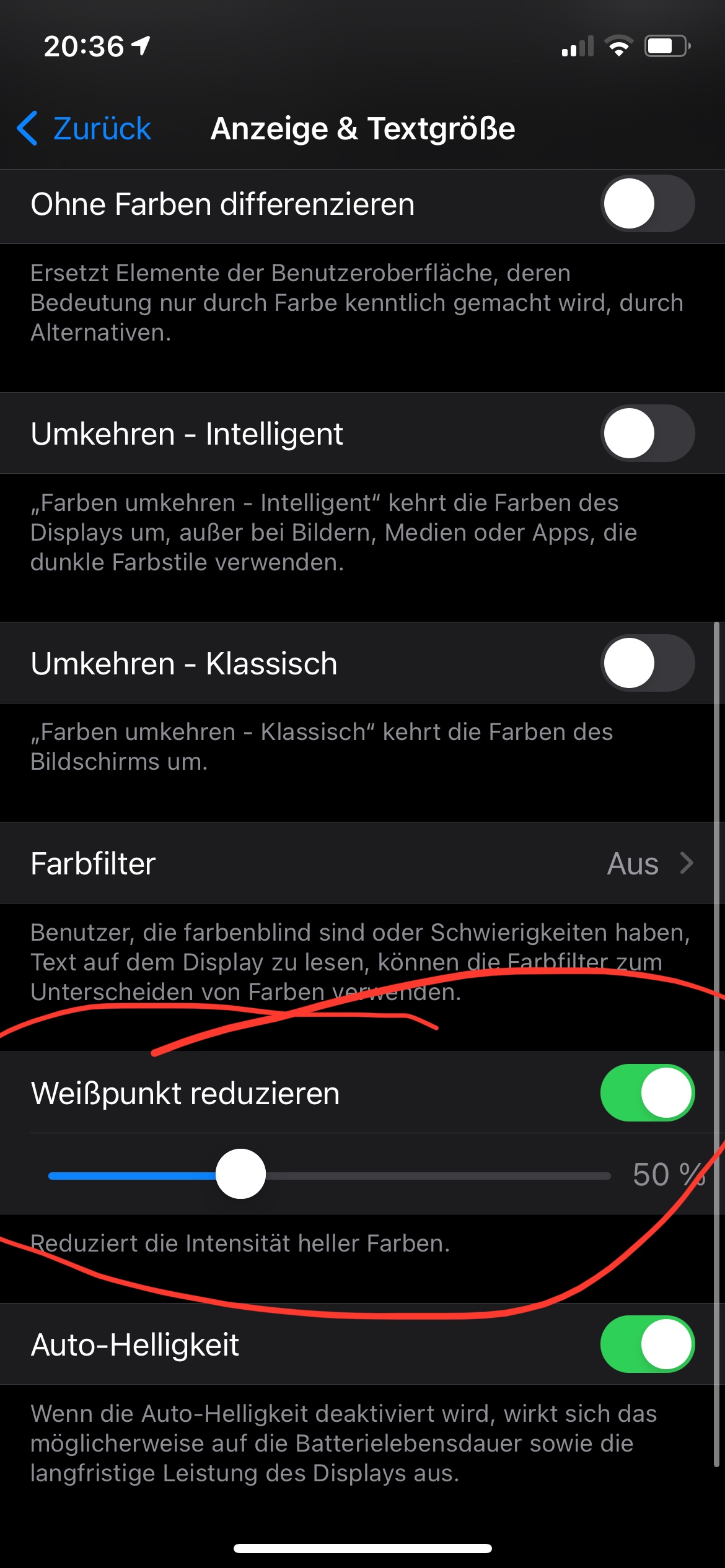Tap the Weißpunkt intensity slider handle
725x1568 pixels.
(x=240, y=1174)
